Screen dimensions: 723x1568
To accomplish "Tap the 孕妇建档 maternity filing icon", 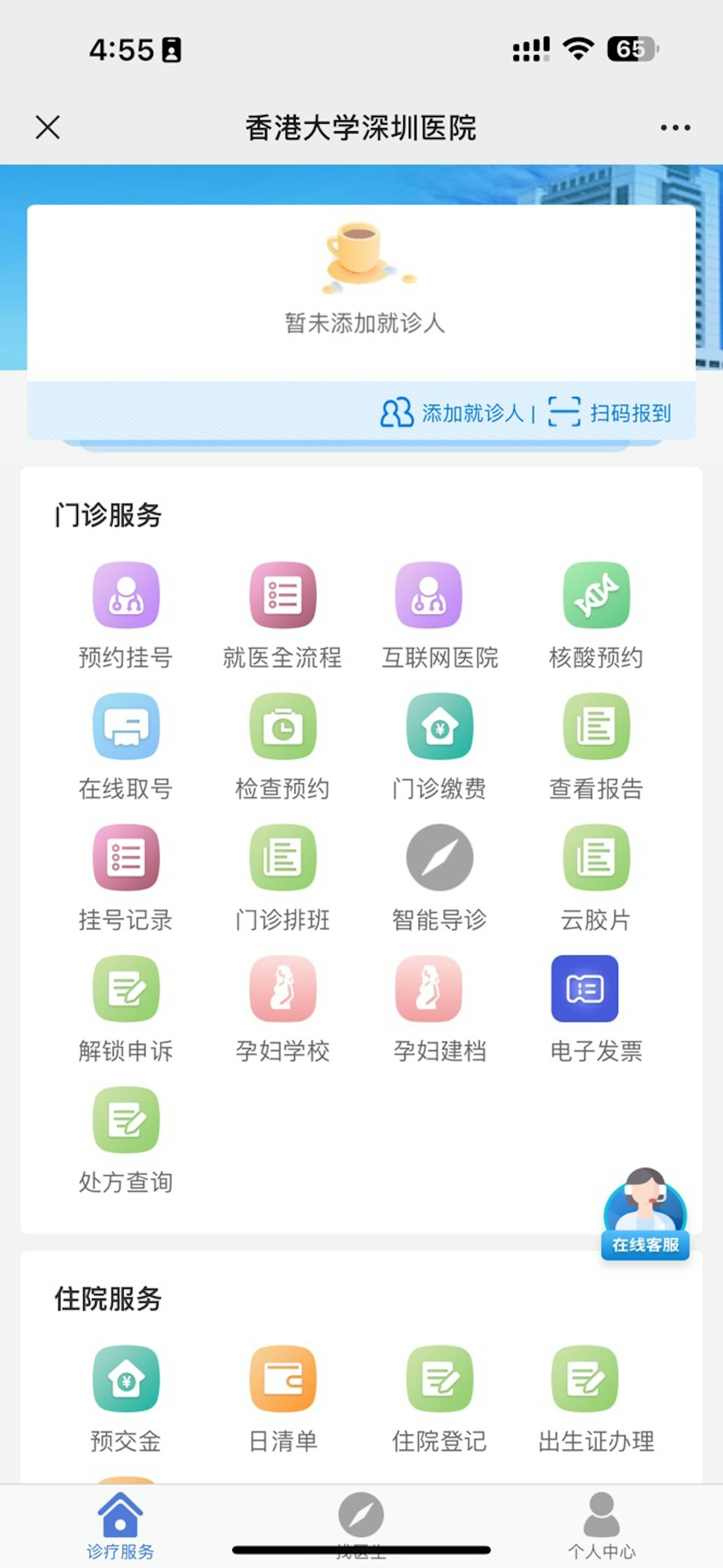I will [x=439, y=992].
